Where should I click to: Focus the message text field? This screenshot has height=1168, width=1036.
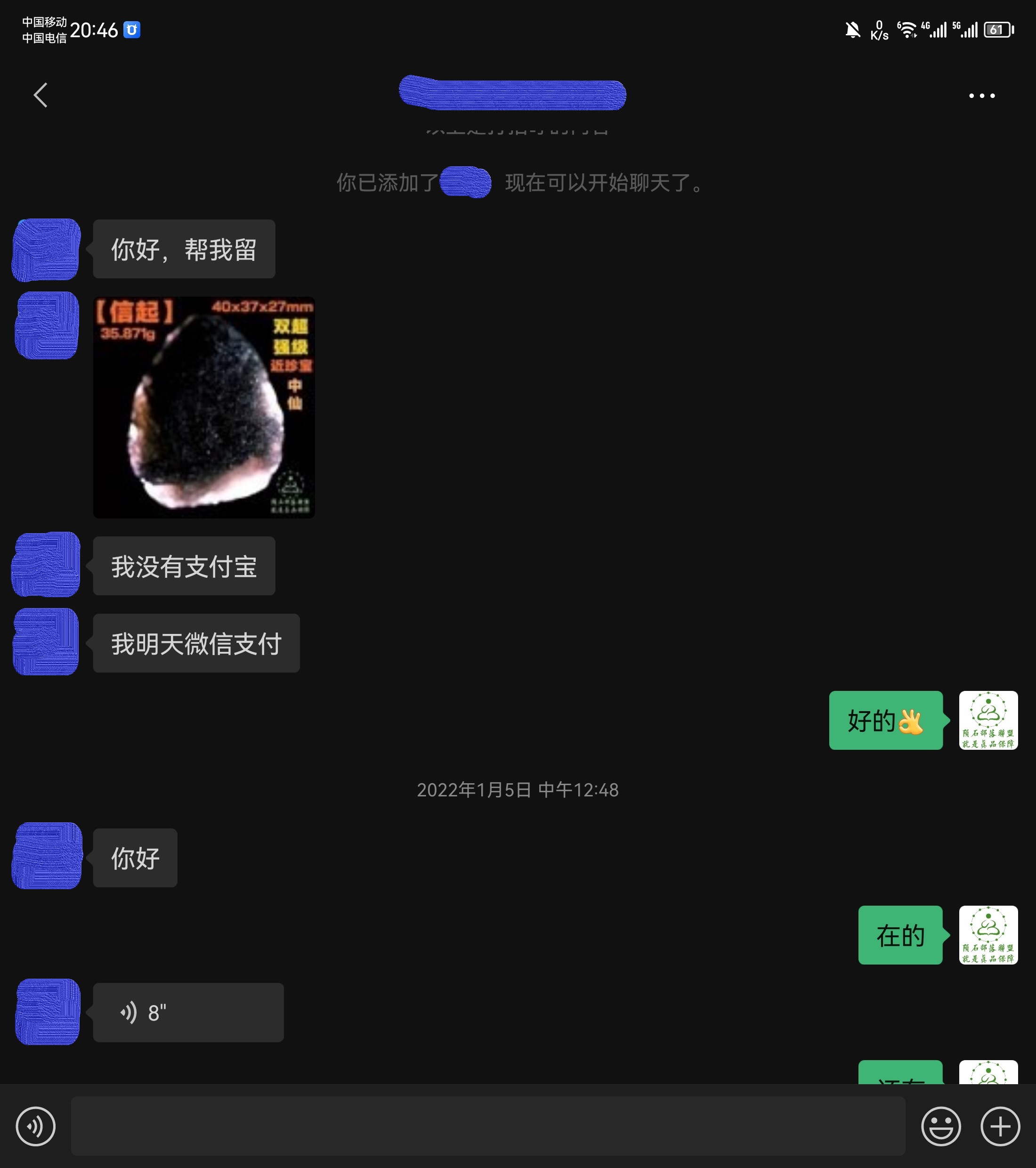click(487, 1126)
